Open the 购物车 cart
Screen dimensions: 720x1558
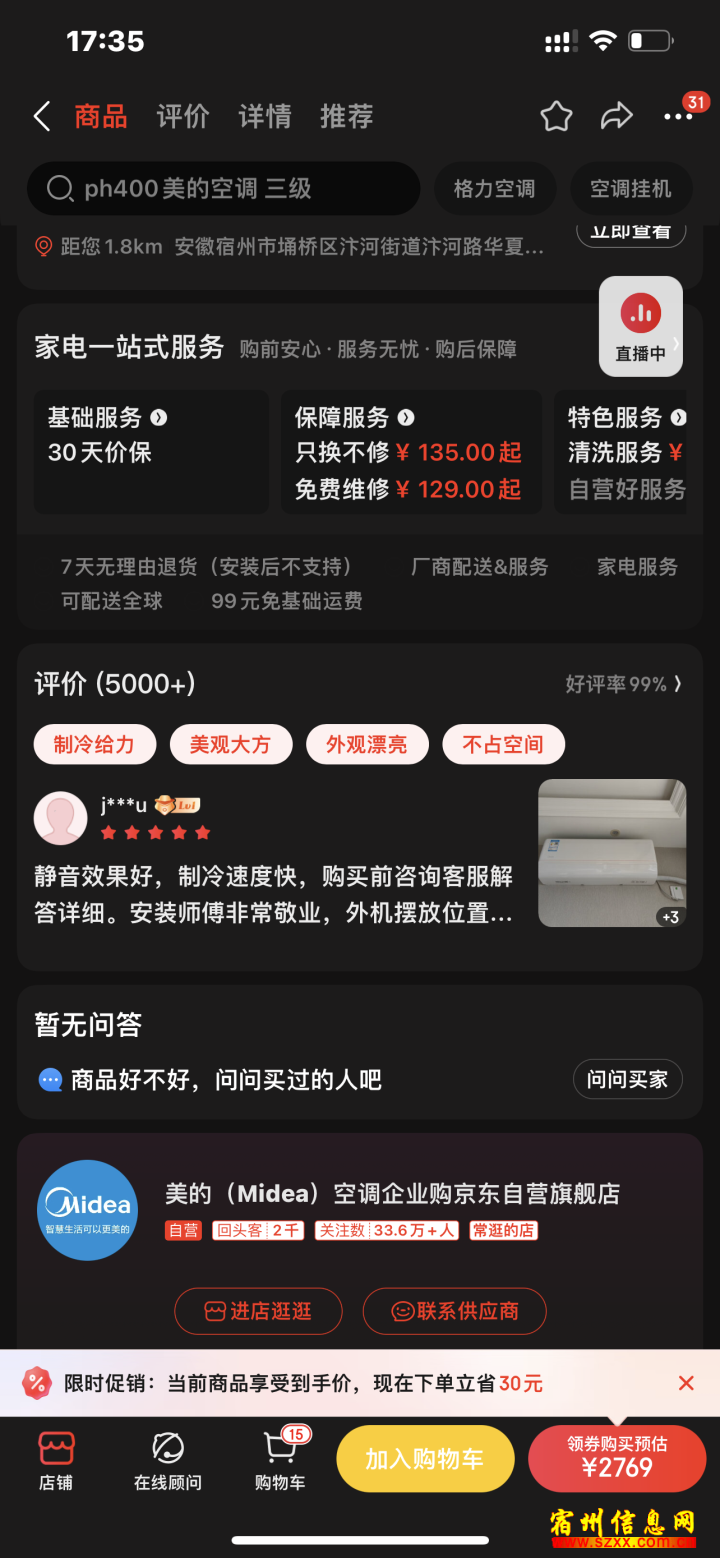pyautogui.click(x=281, y=1459)
